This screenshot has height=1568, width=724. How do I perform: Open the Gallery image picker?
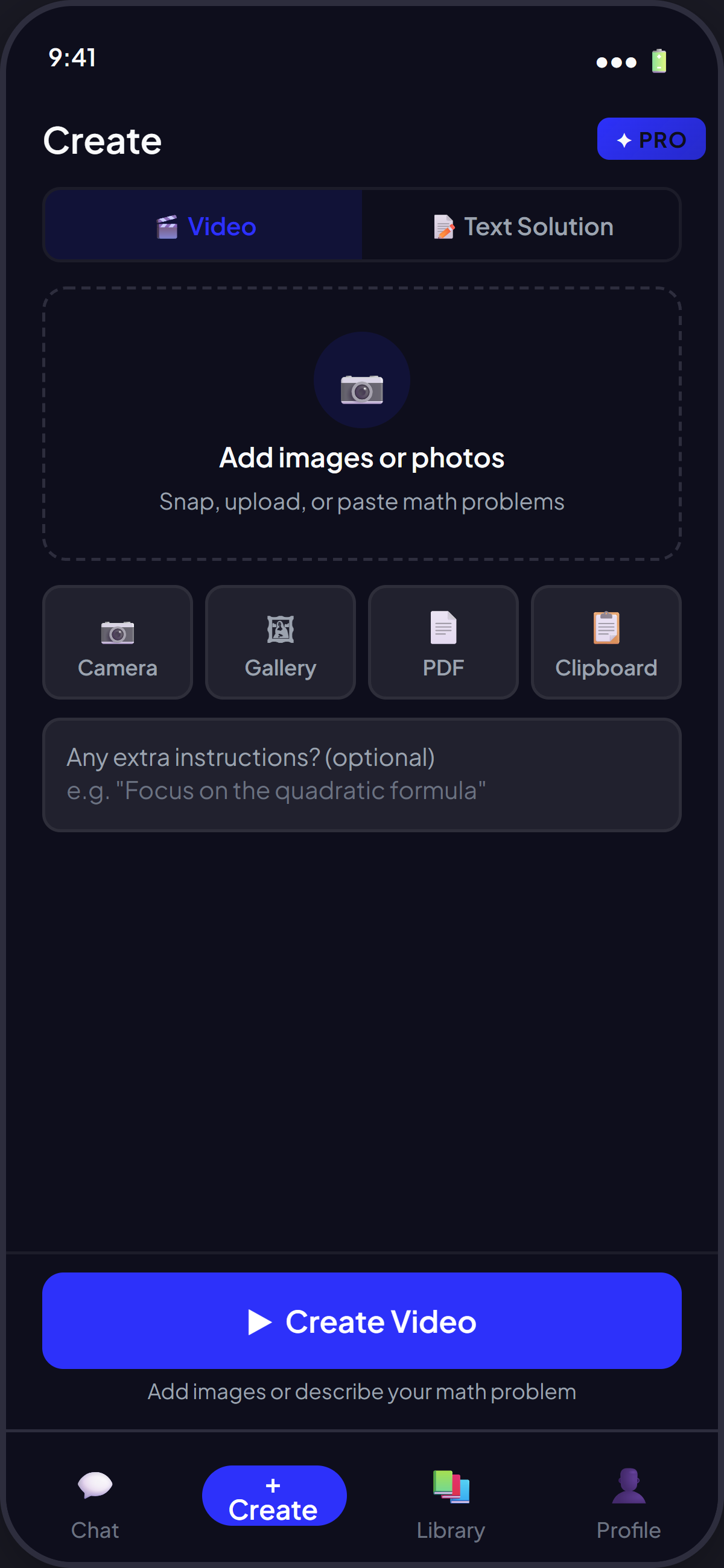[280, 642]
